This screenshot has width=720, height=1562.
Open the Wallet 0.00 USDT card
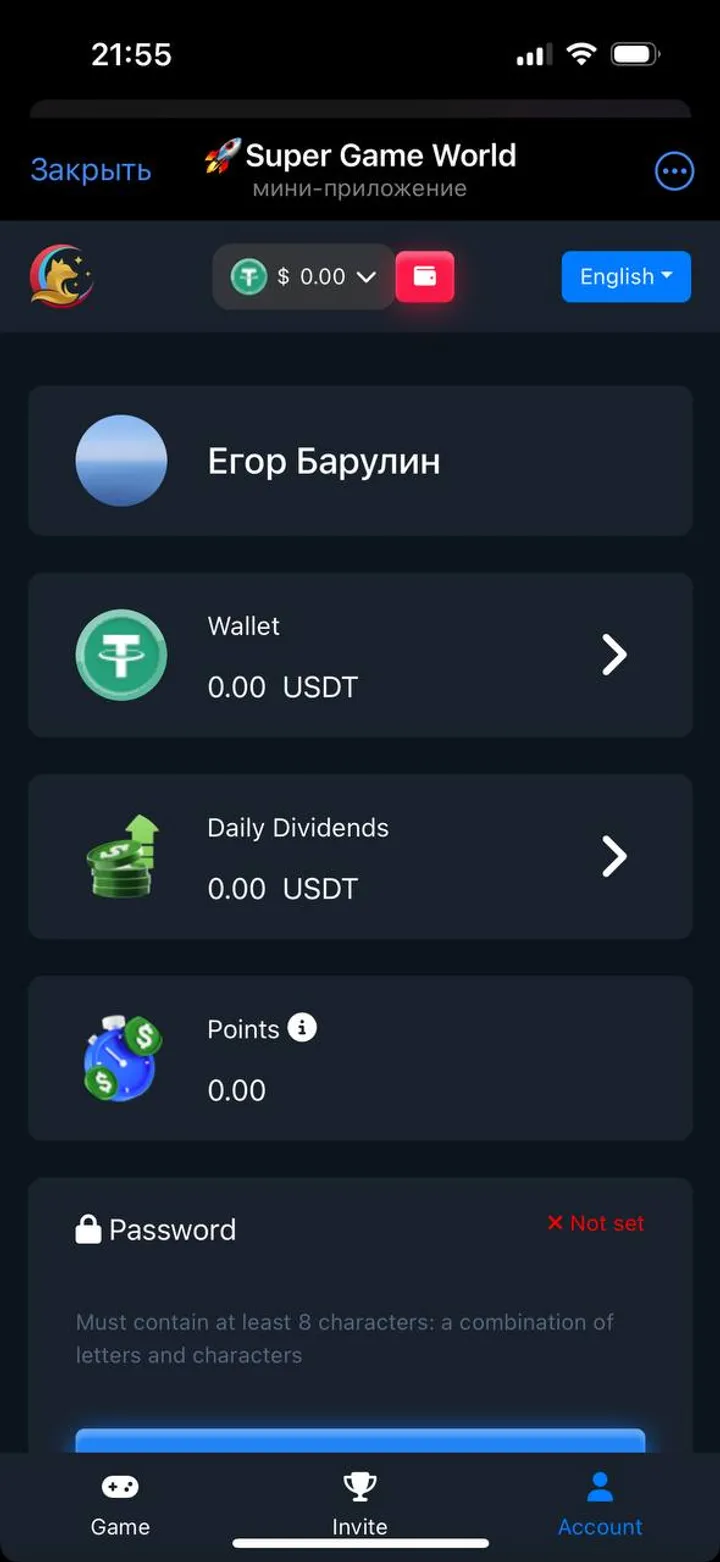pos(360,656)
